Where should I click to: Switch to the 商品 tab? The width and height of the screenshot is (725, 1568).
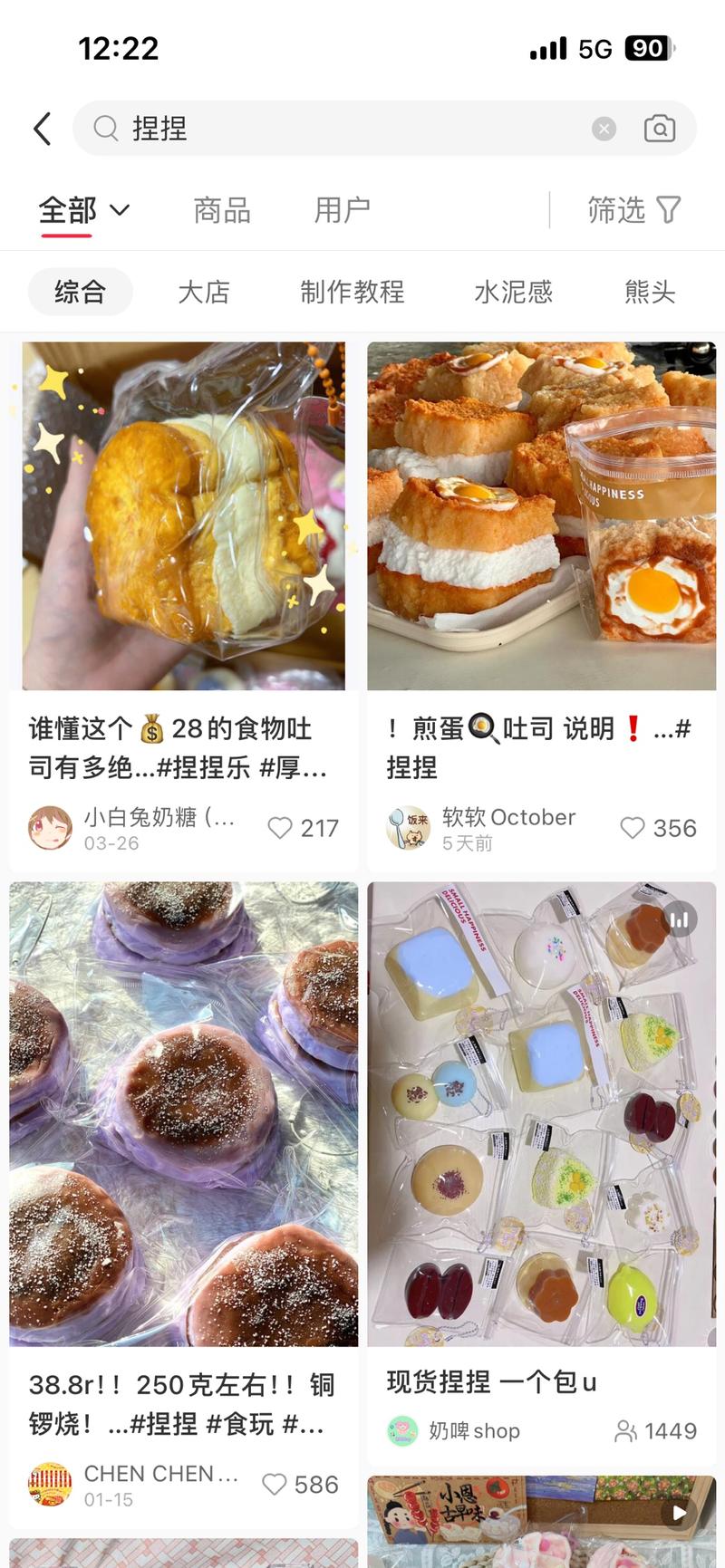(x=220, y=210)
